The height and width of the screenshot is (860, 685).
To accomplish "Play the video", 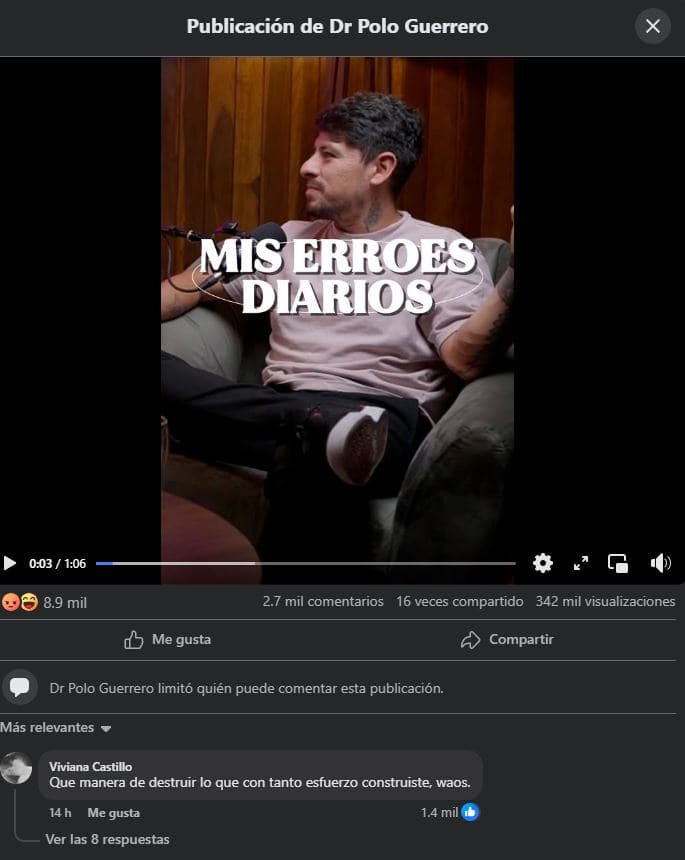I will click(10, 563).
